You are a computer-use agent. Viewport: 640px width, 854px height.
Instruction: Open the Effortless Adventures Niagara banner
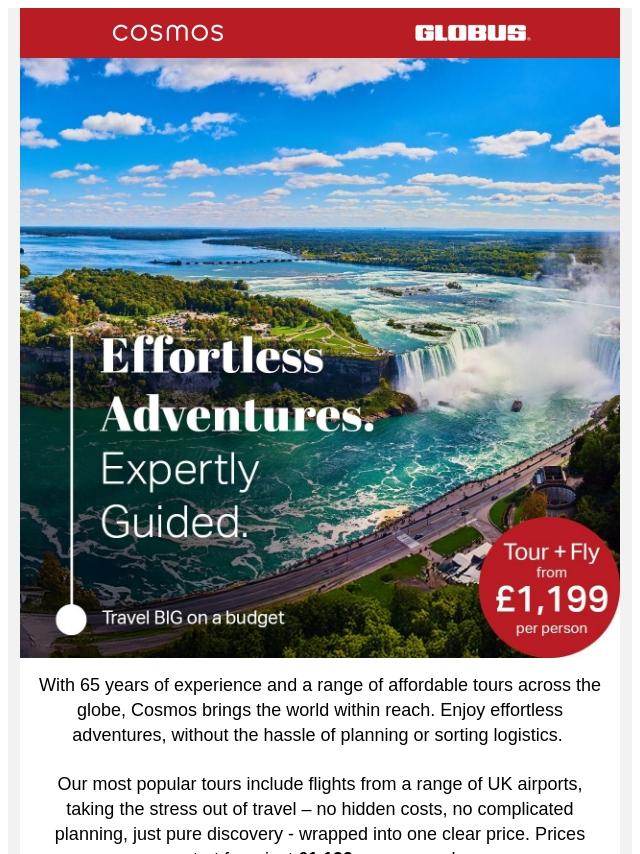click(x=320, y=357)
